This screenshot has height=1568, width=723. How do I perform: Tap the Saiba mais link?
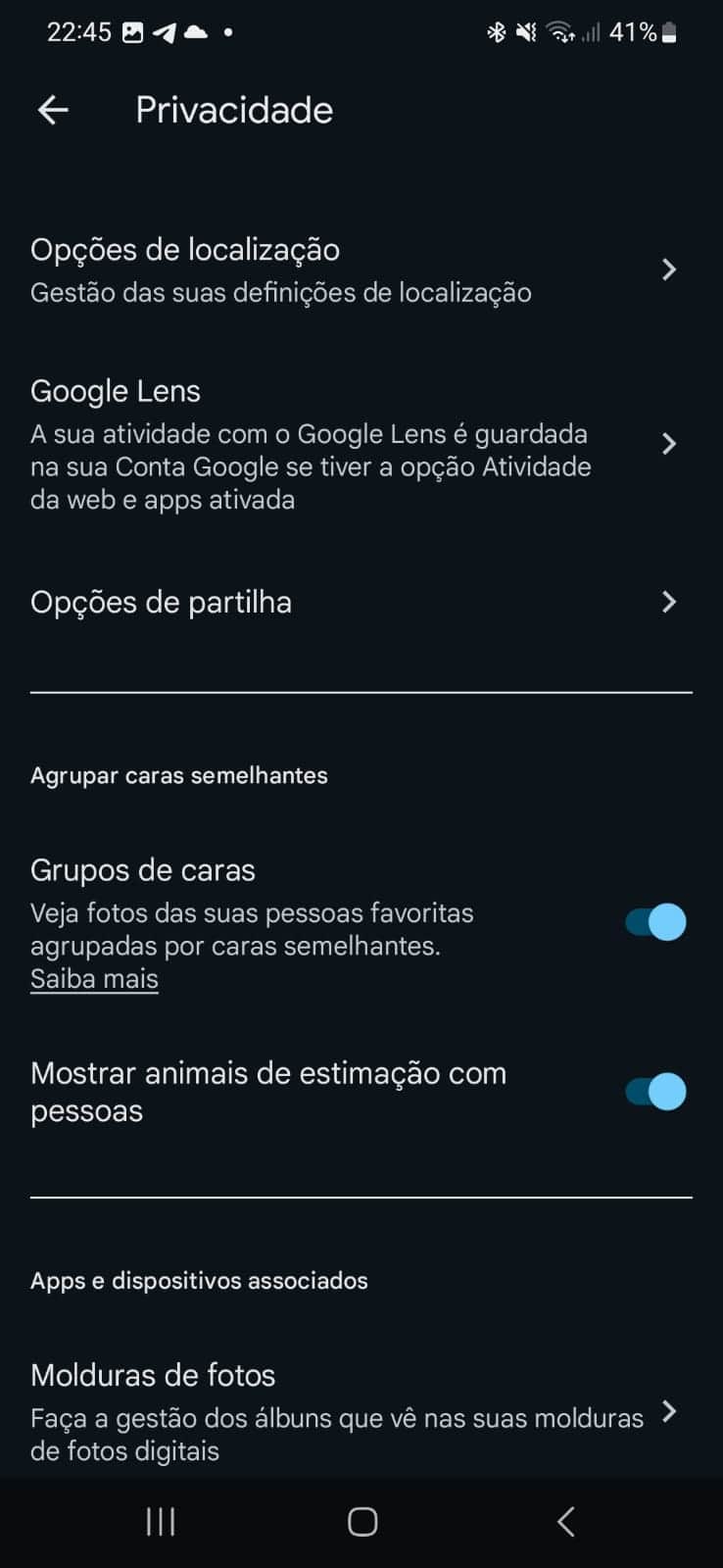(x=94, y=979)
